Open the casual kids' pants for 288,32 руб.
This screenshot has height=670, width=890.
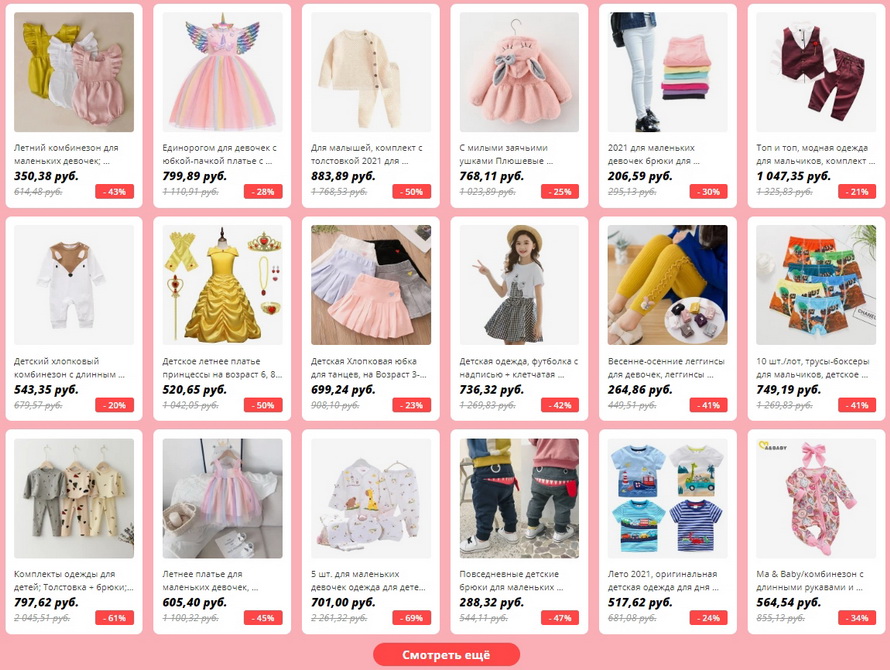[x=518, y=498]
